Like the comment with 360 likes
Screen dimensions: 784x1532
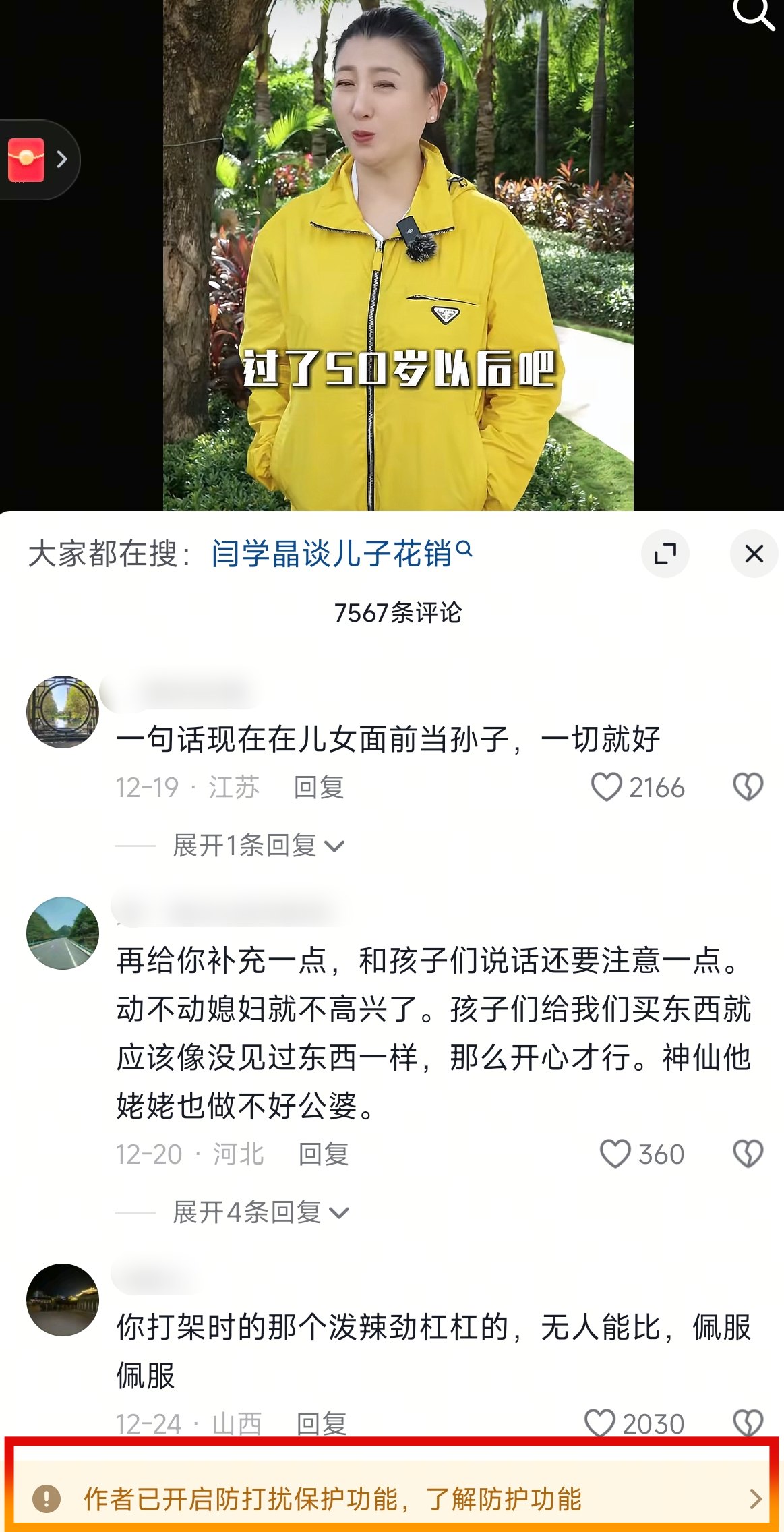(x=617, y=1153)
